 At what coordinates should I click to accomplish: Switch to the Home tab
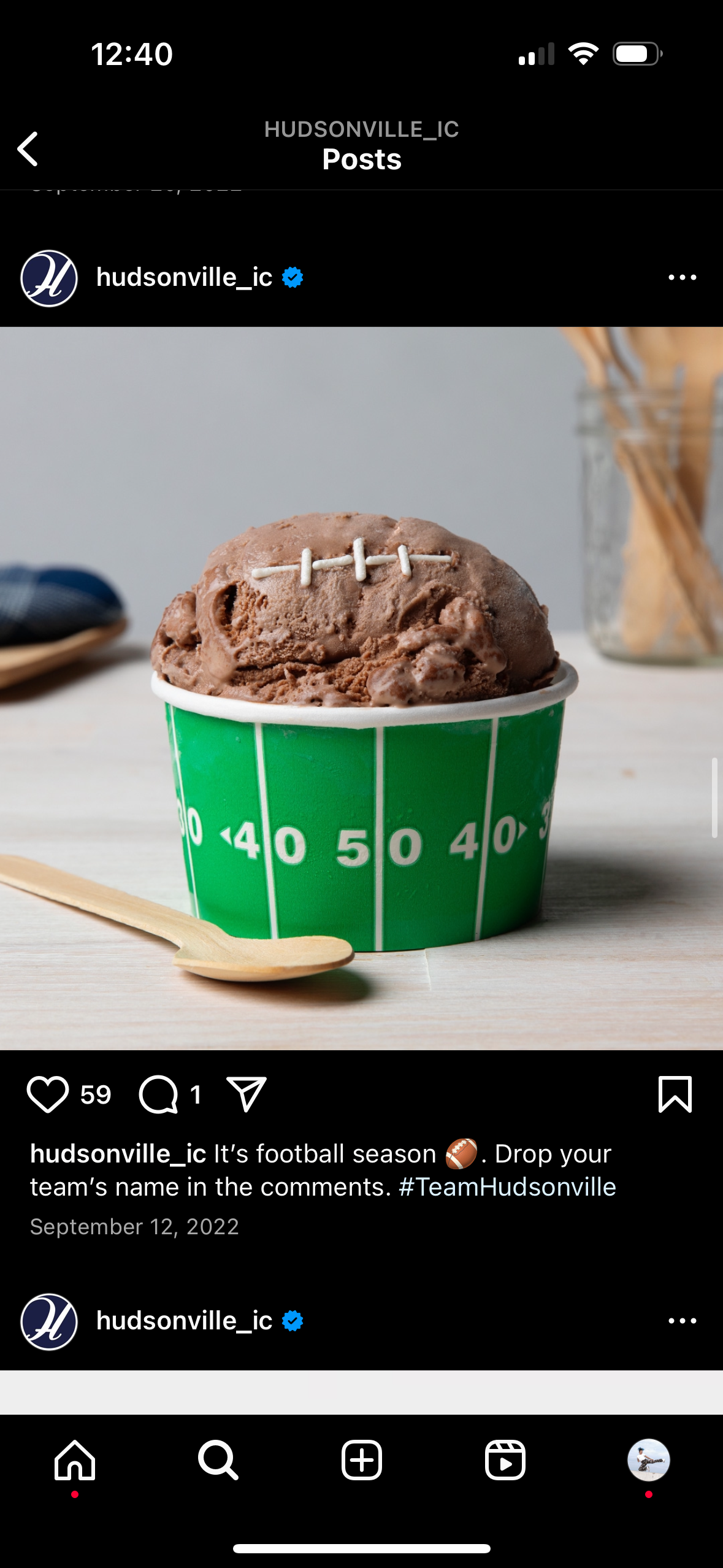(75, 1460)
